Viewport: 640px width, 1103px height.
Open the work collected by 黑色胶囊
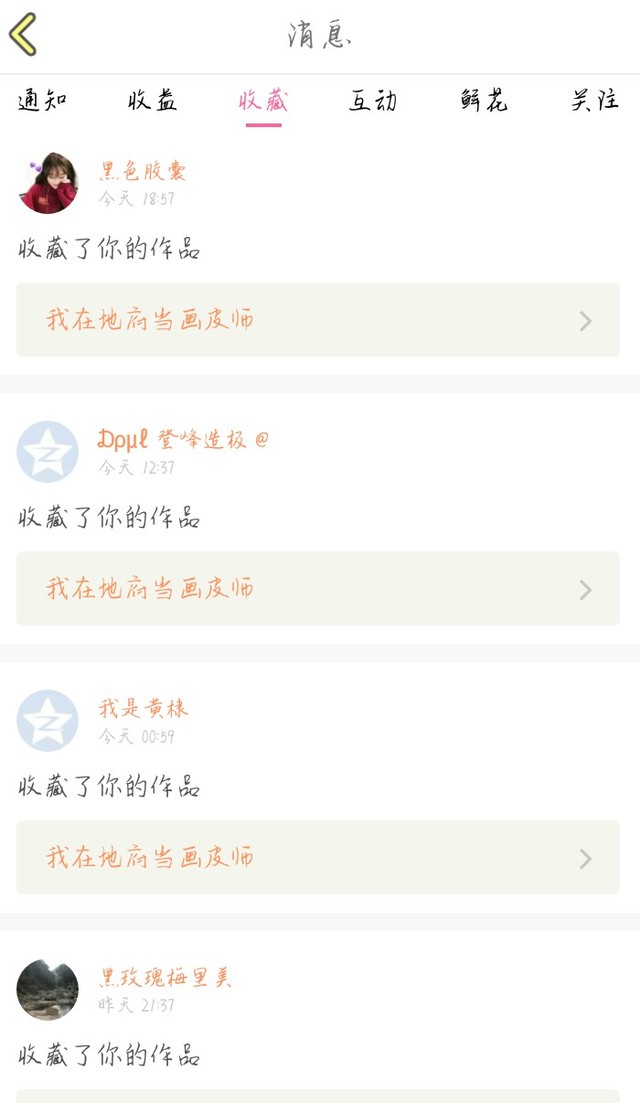point(318,319)
